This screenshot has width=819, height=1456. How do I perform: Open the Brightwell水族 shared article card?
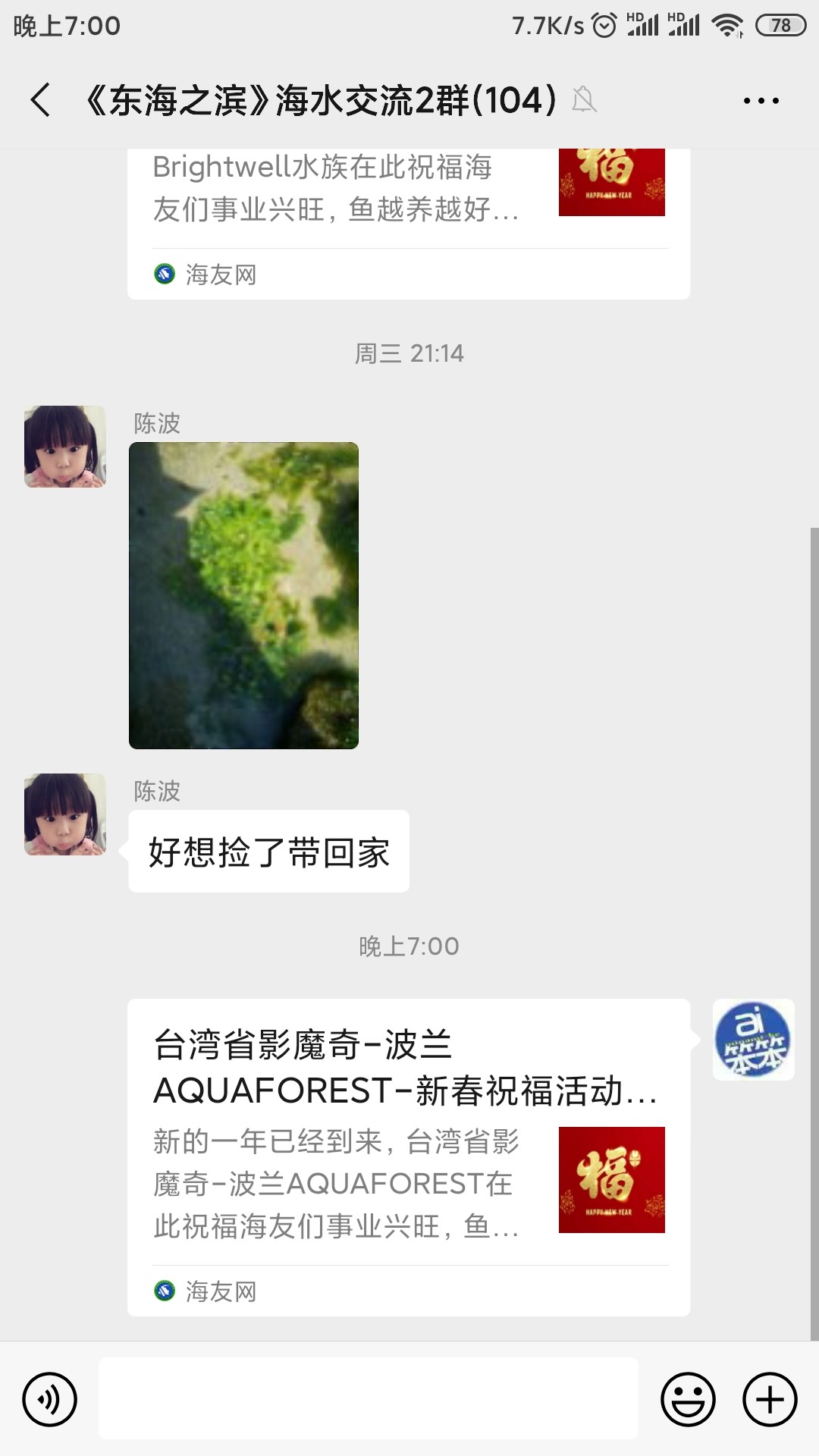point(408,220)
